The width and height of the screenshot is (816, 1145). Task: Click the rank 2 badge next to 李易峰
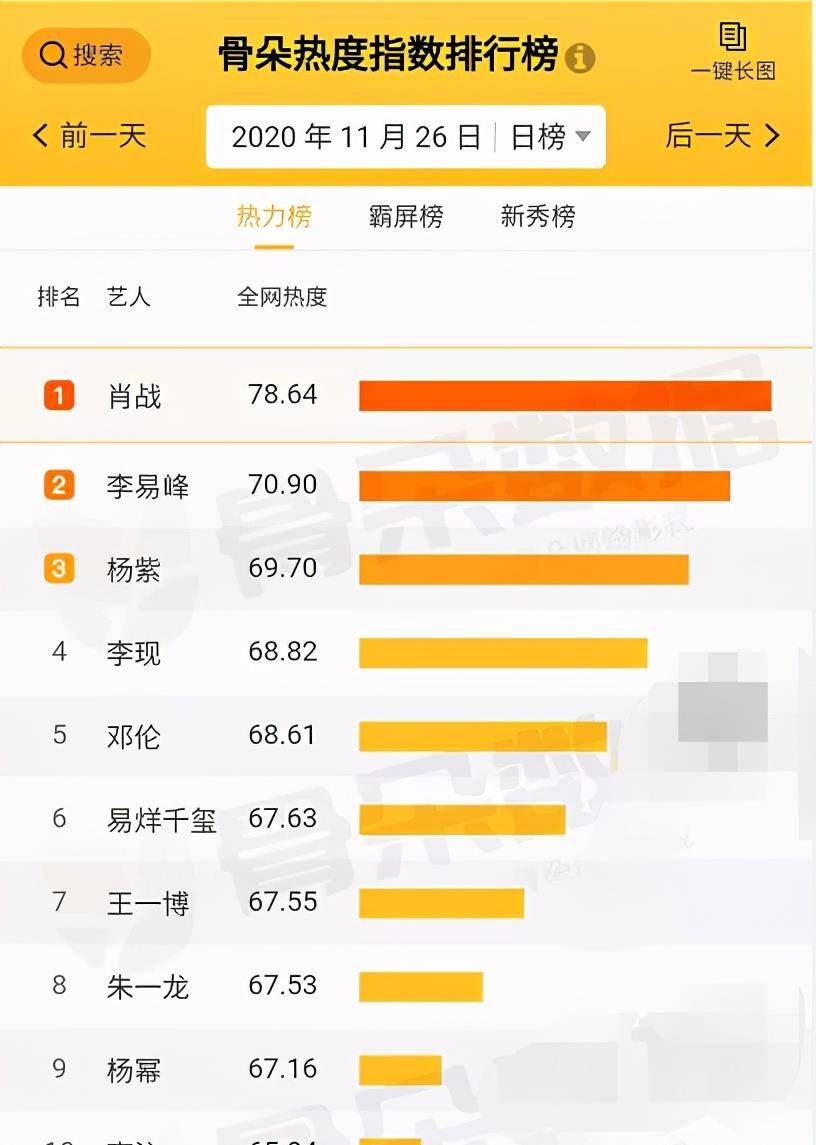(x=59, y=485)
